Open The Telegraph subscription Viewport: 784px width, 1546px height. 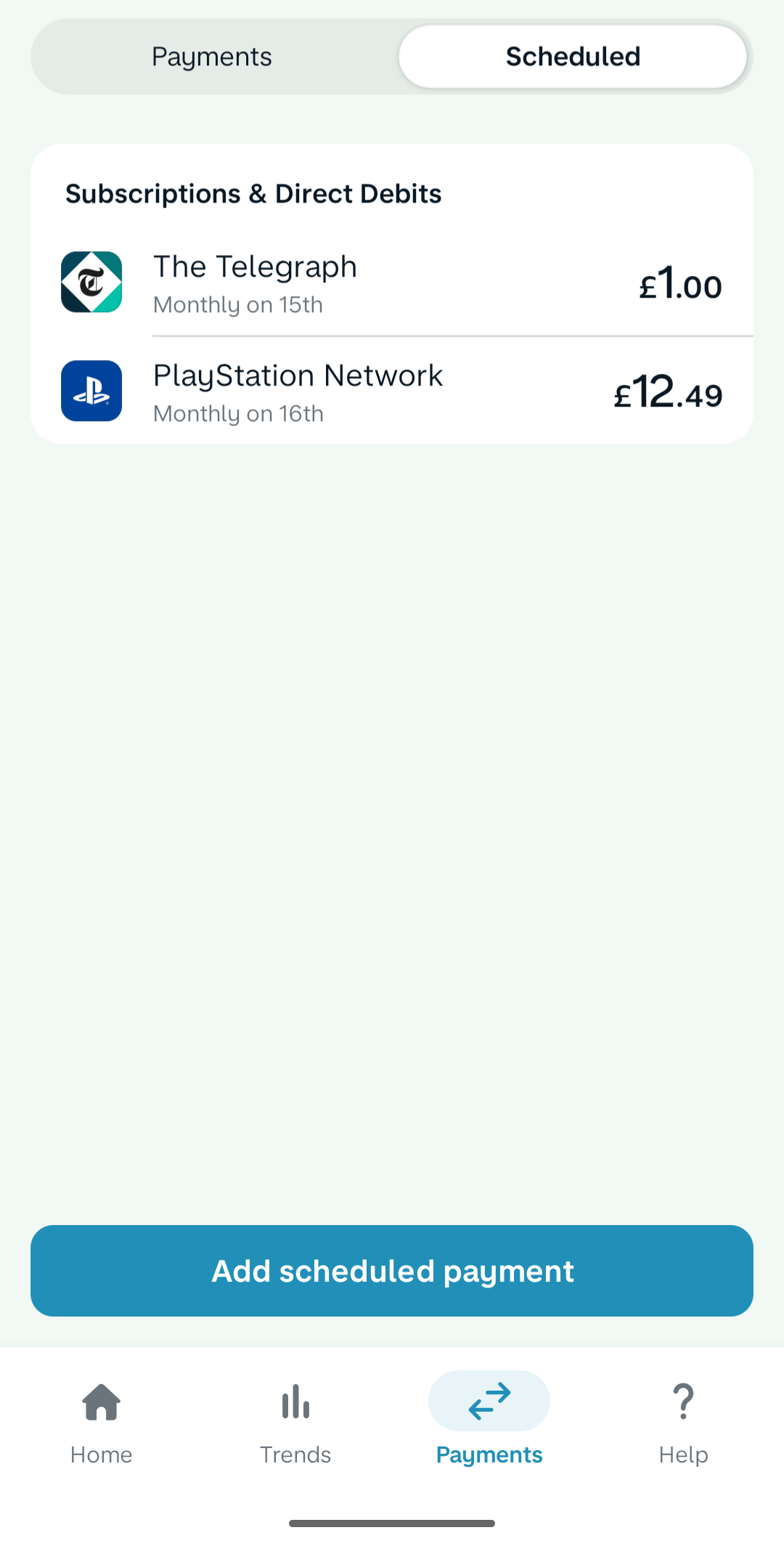pyautogui.click(x=392, y=282)
